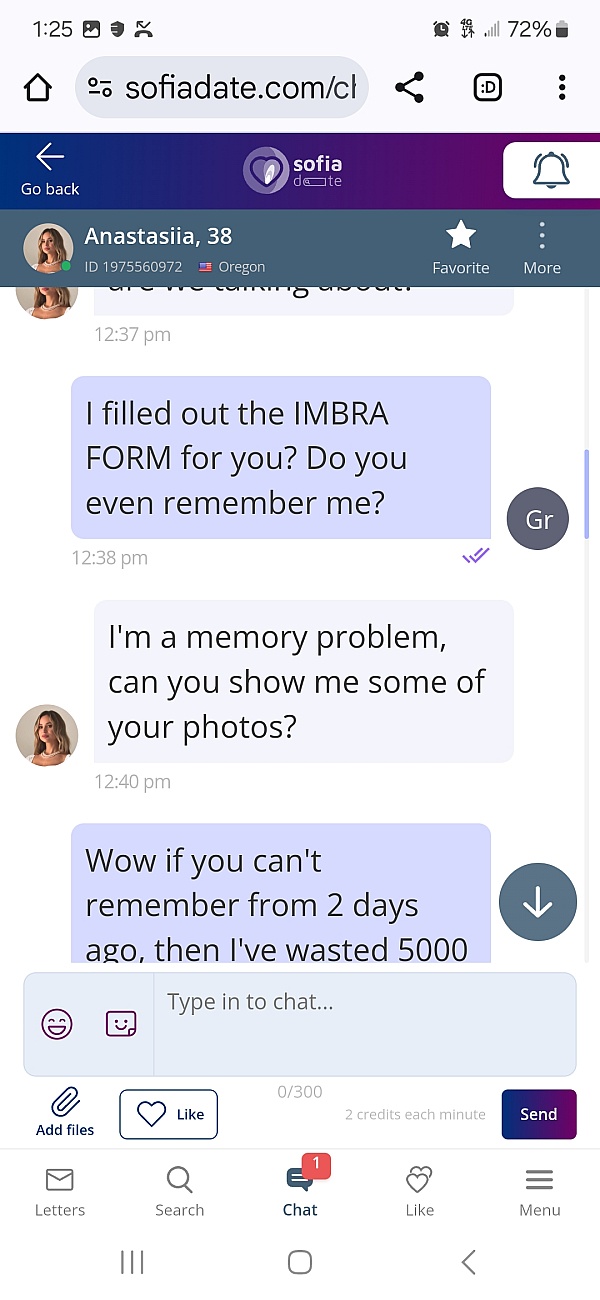600x1300 pixels.
Task: Go back to previous page
Action: [x=49, y=168]
